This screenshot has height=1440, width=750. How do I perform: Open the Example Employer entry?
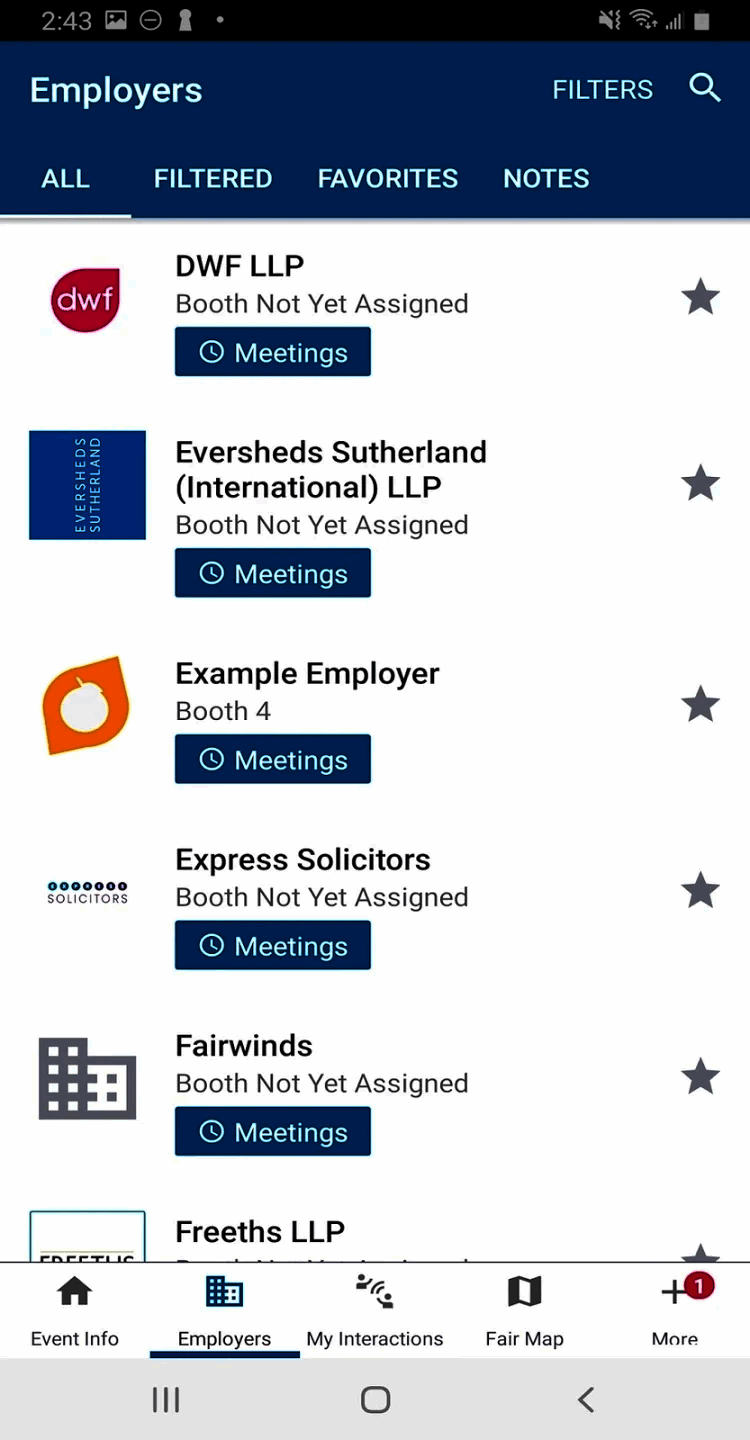pos(307,674)
